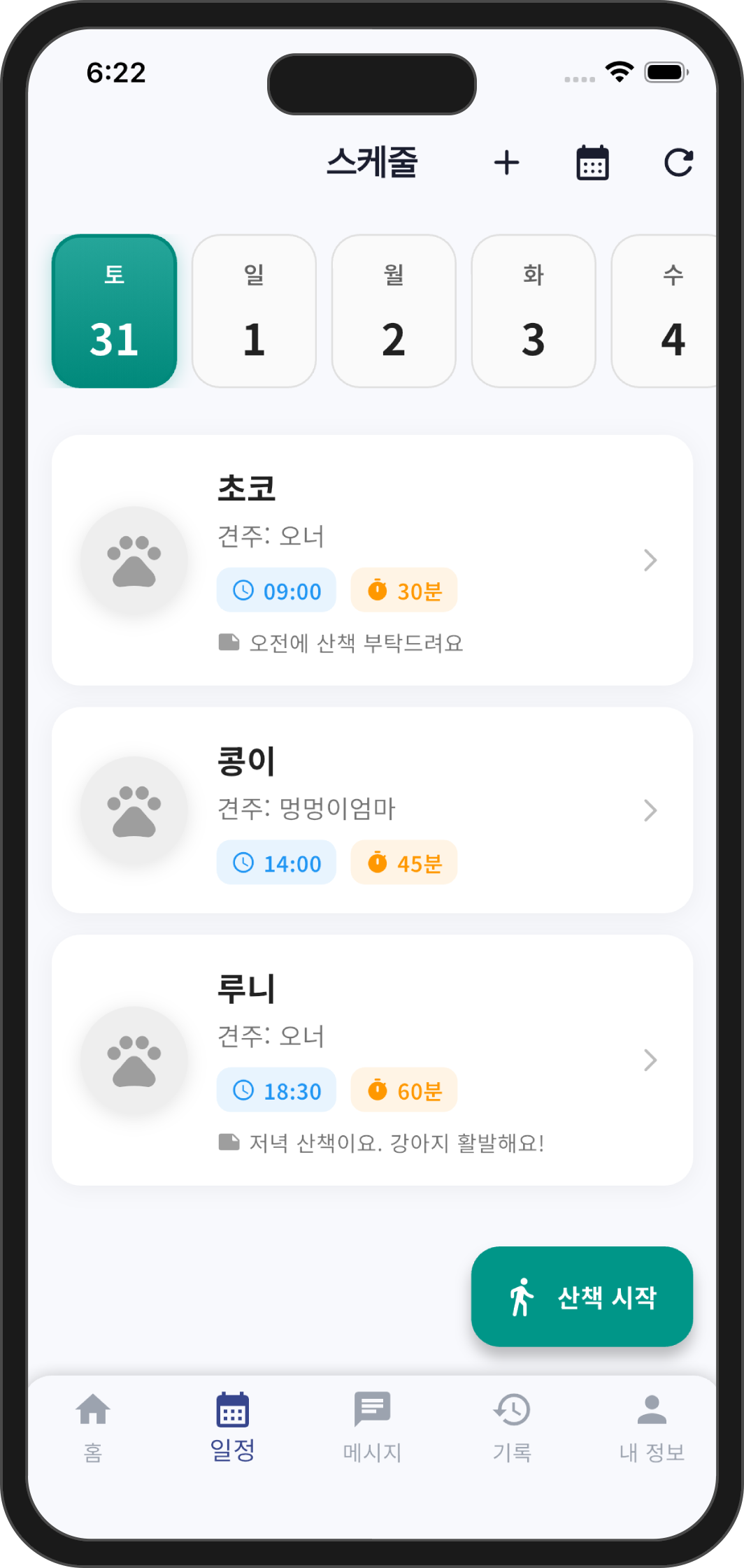Tap the plus icon to add a schedule
The width and height of the screenshot is (744, 1568).
(507, 162)
